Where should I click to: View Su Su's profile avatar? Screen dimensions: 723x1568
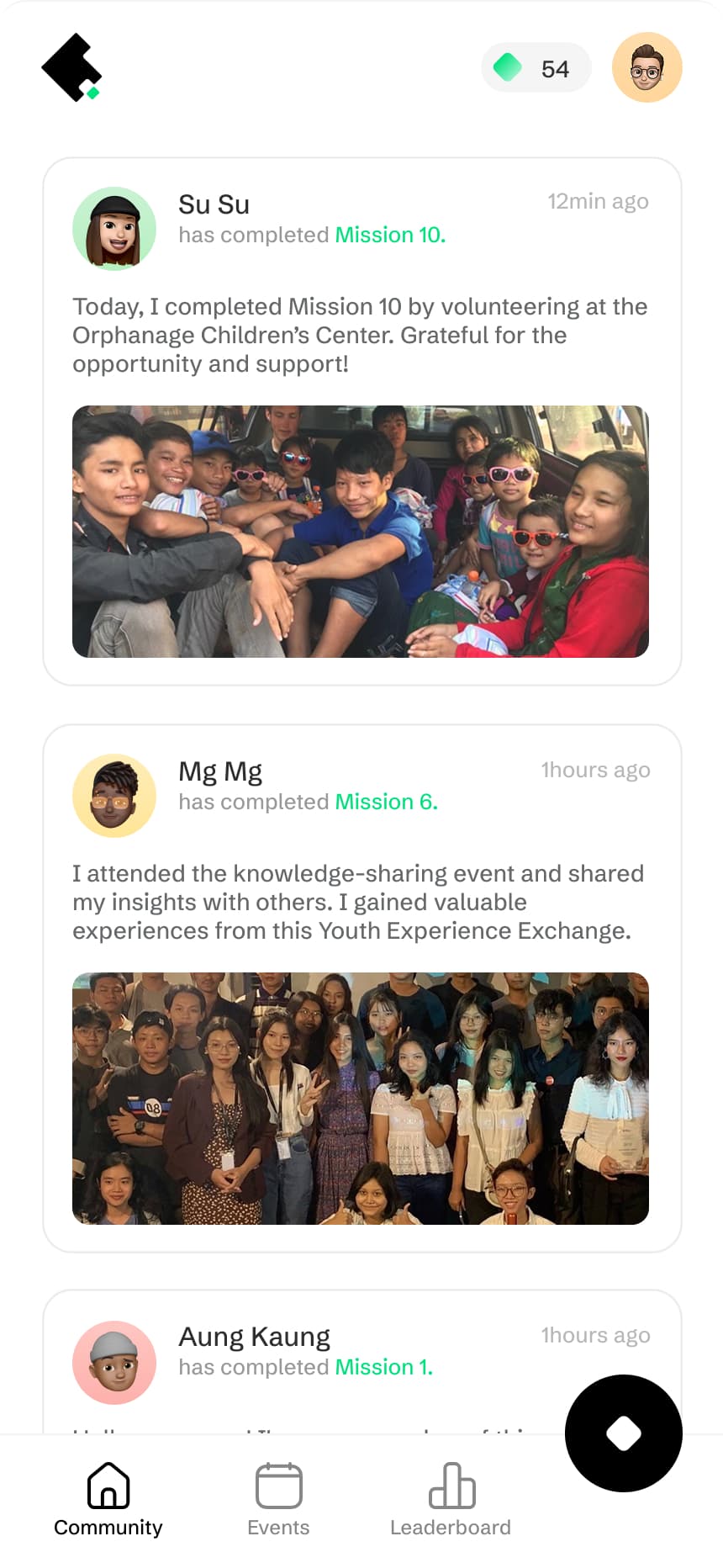coord(114,228)
